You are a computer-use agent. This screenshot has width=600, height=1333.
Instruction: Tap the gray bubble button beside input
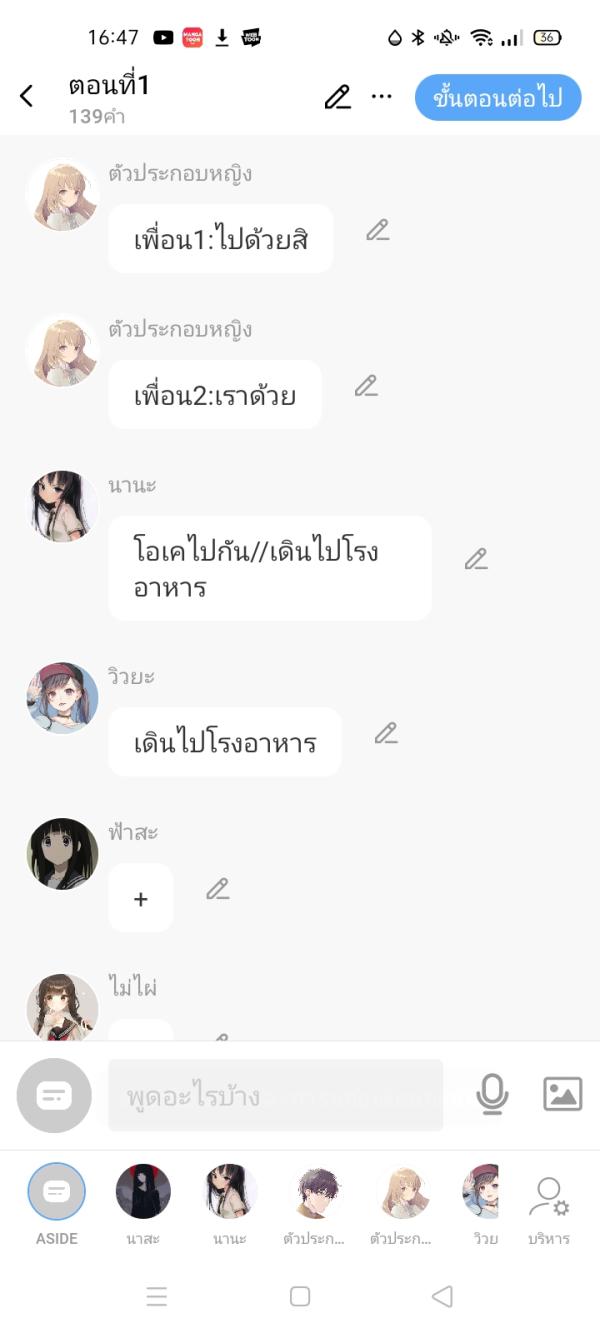(54, 1096)
